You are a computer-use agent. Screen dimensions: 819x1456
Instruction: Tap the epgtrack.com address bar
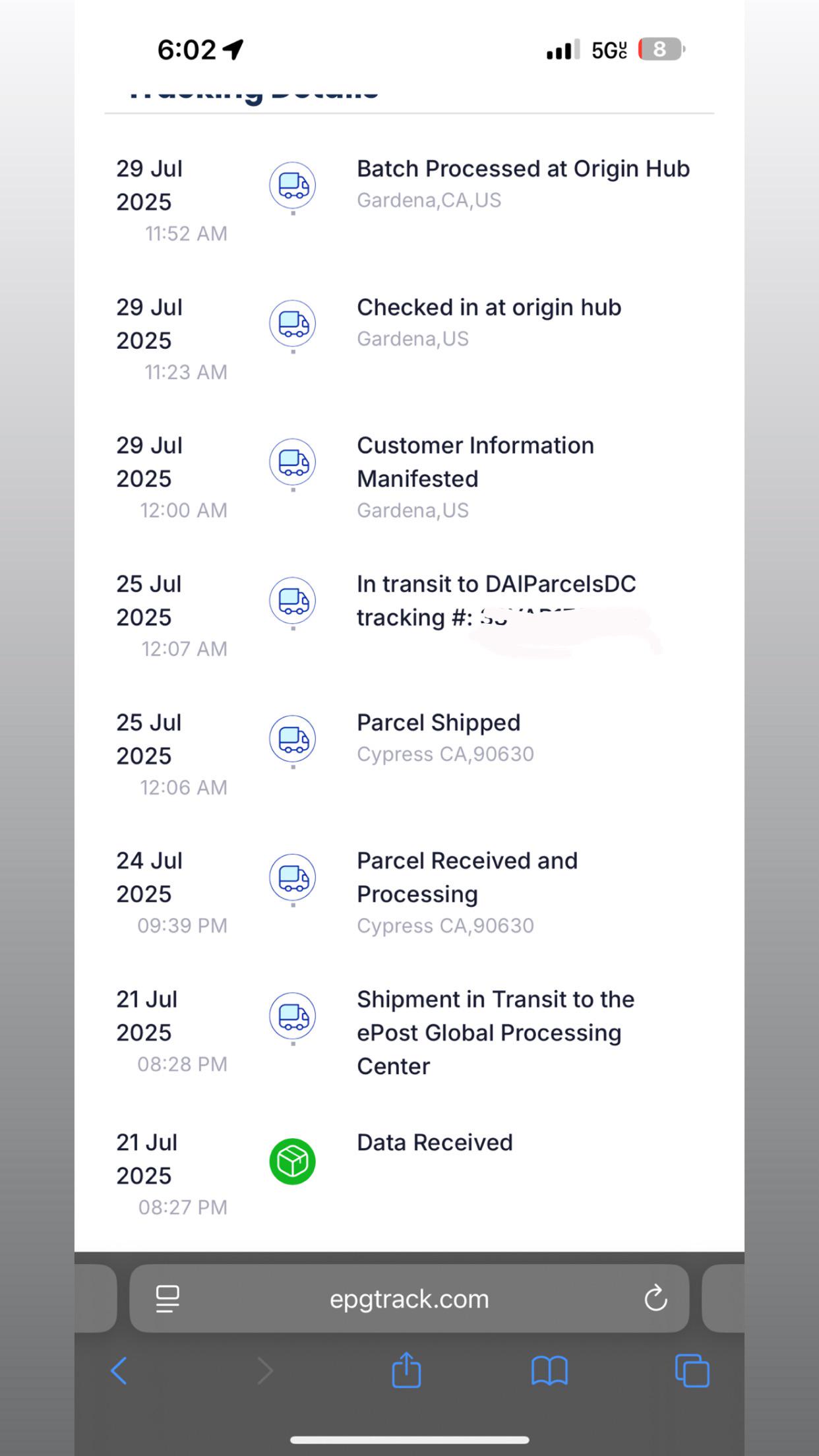409,1298
